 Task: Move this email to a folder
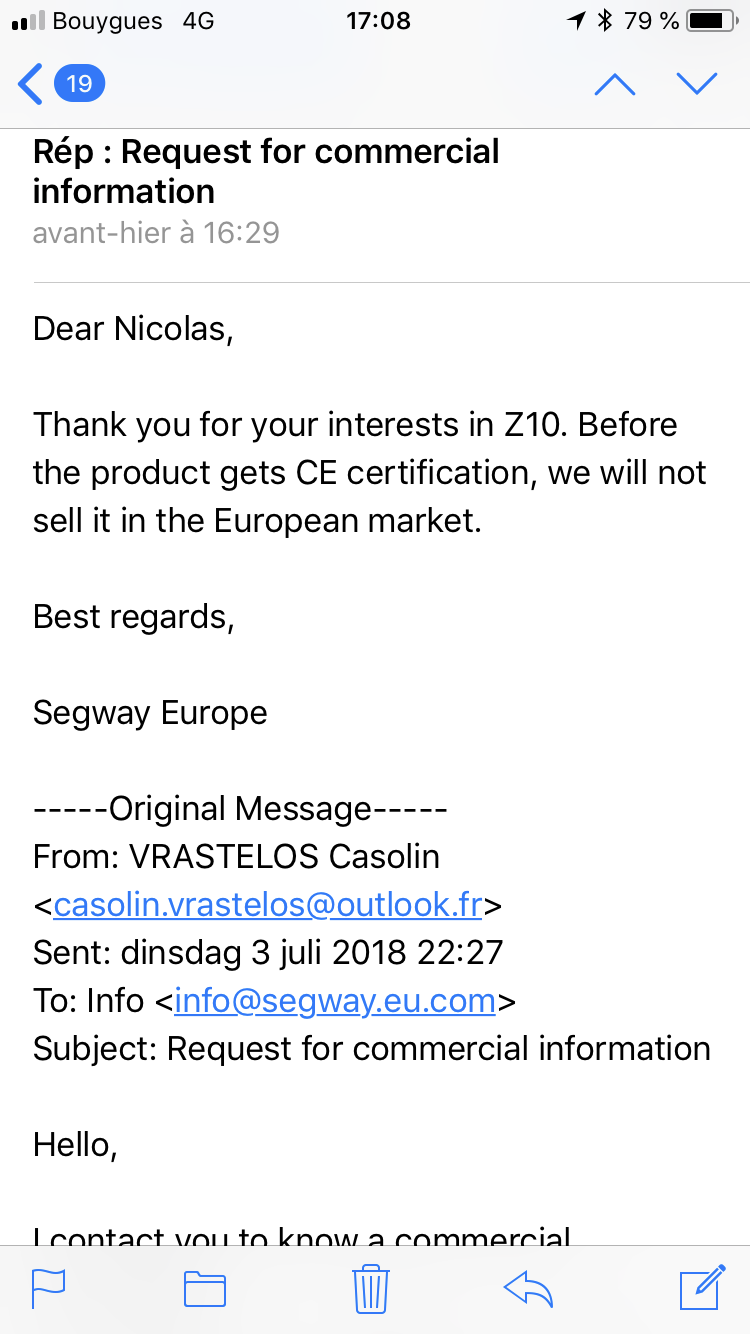[x=205, y=1290]
